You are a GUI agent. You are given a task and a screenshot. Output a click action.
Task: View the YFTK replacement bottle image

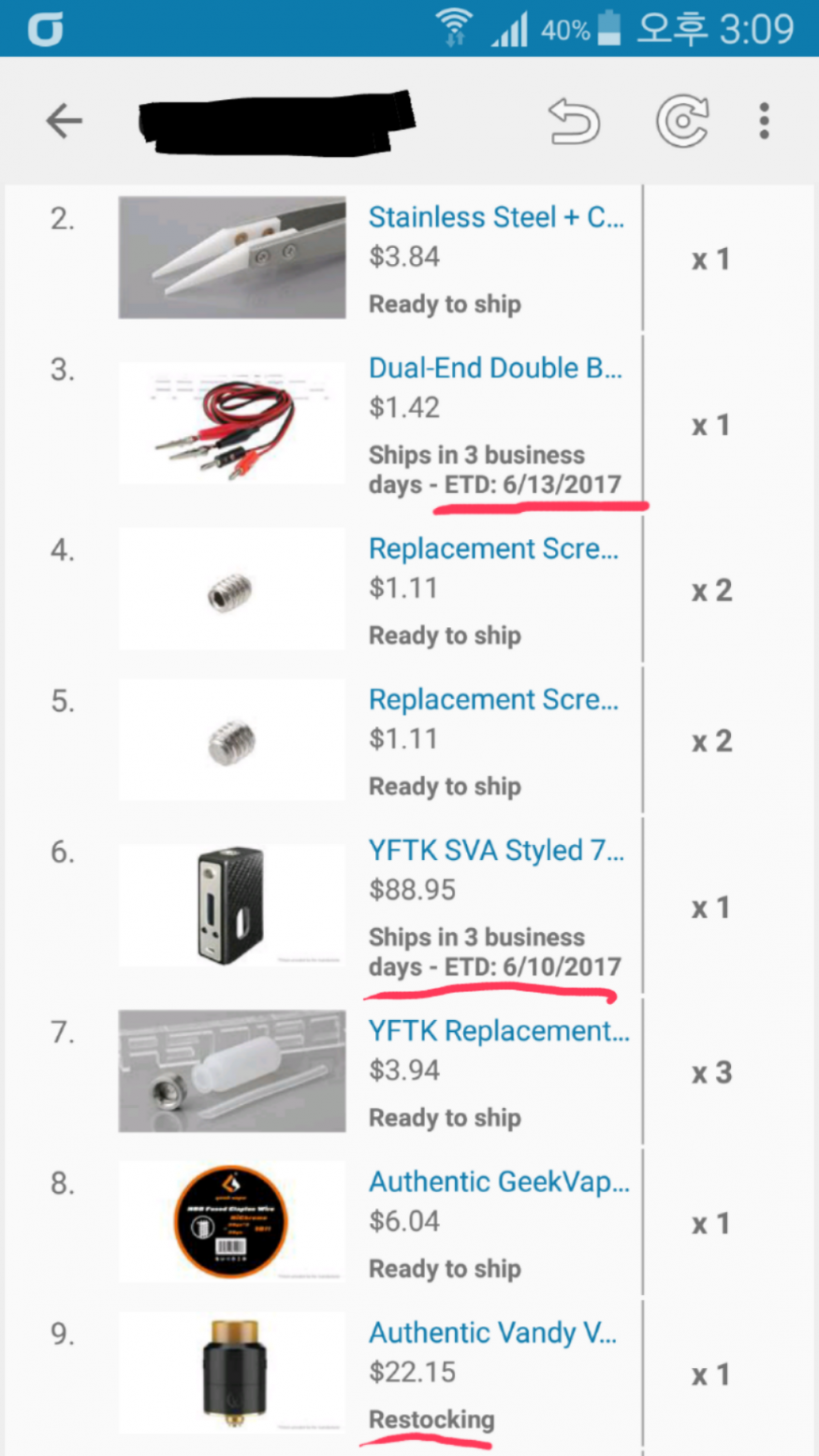point(232,1071)
